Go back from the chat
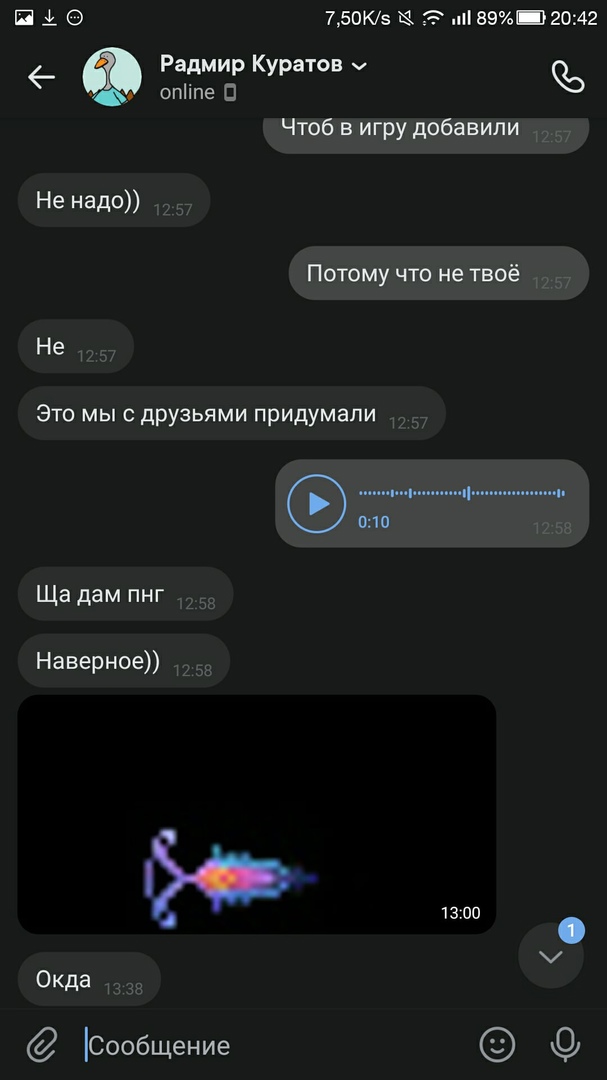This screenshot has height=1080, width=607. (41, 77)
